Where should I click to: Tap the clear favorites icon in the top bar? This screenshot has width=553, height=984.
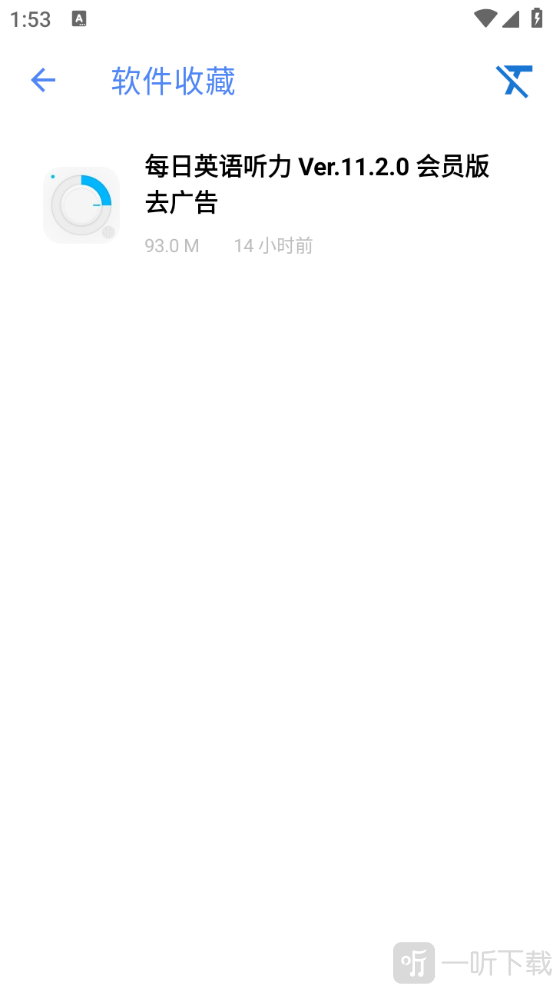(x=514, y=80)
